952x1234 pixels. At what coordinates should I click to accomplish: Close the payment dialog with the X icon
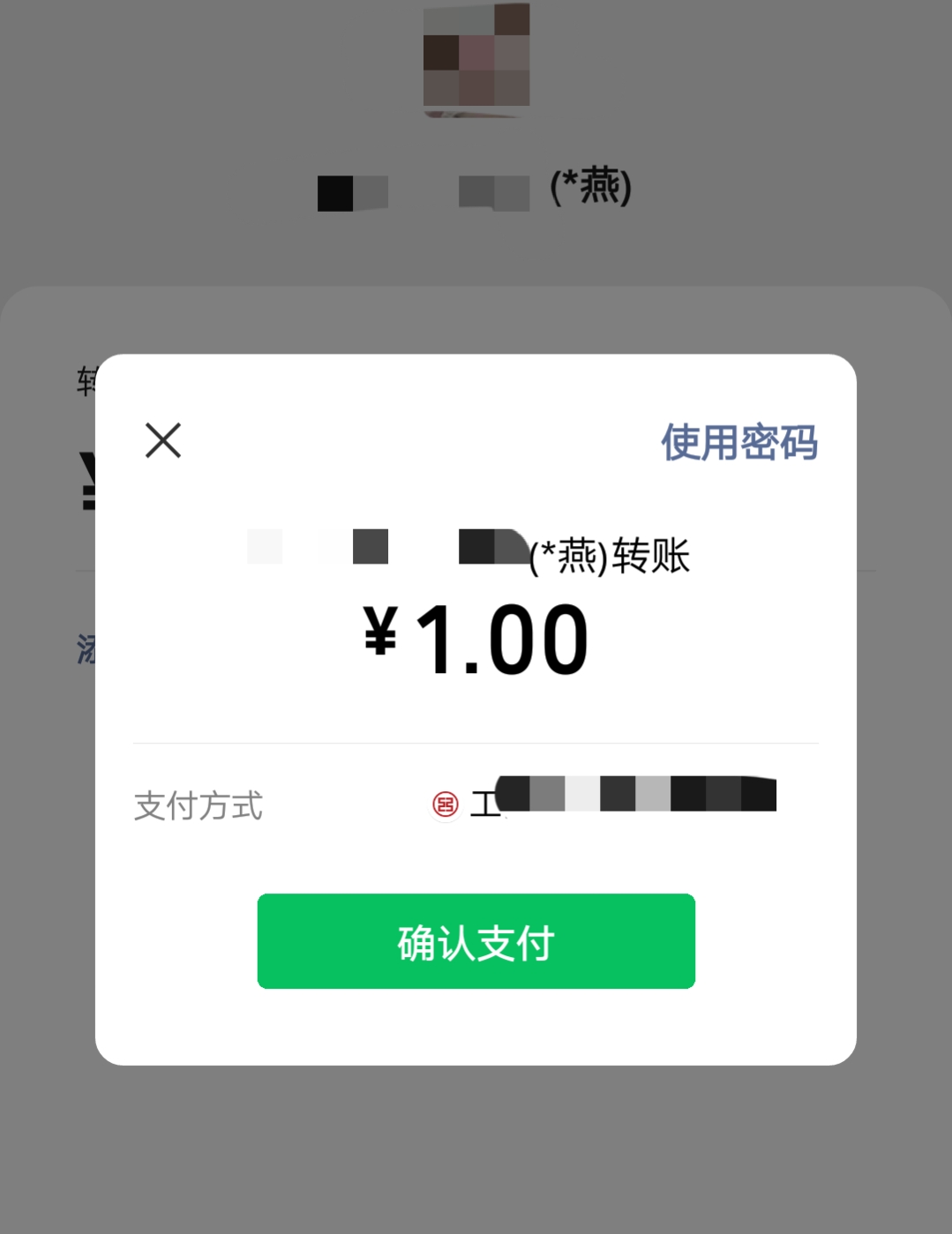[162, 440]
